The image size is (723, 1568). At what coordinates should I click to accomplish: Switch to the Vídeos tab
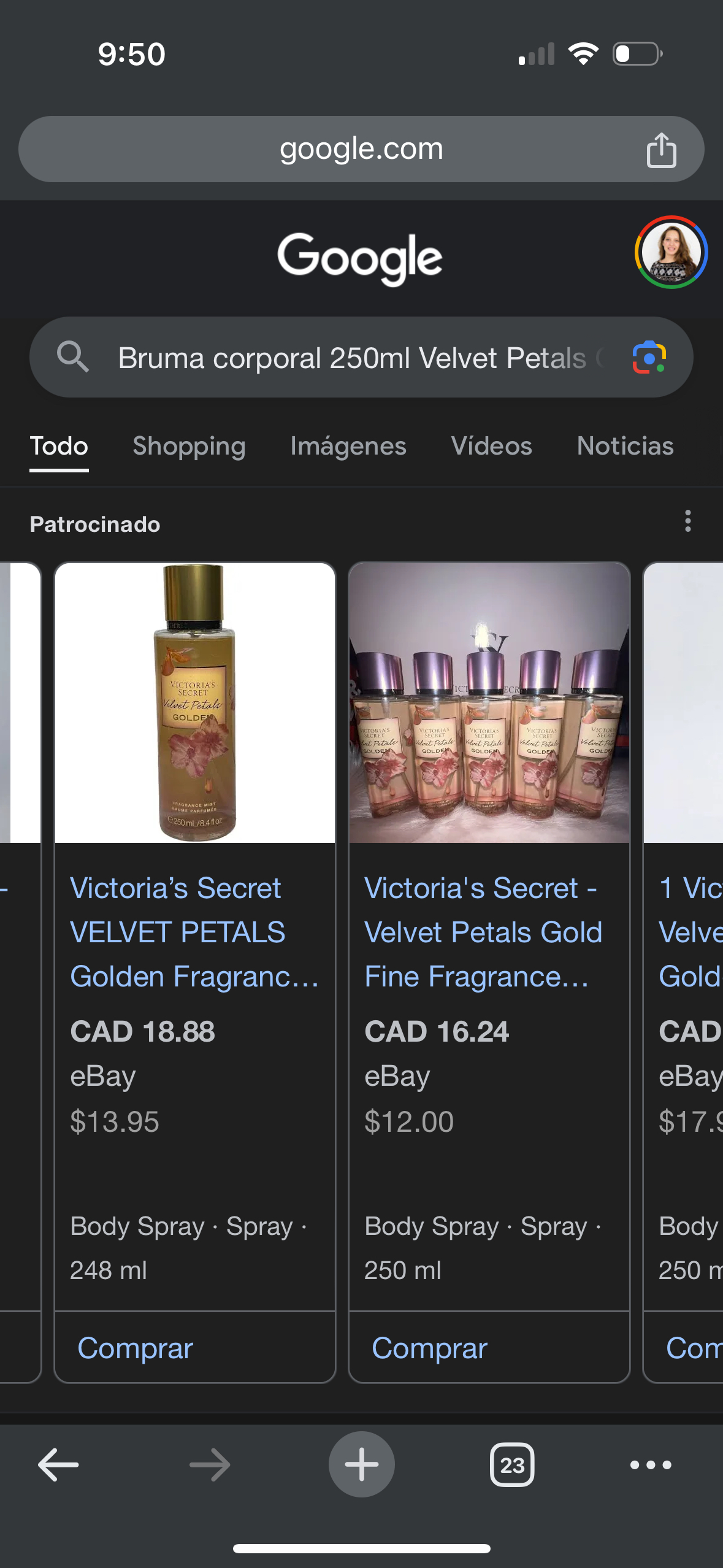click(x=491, y=446)
